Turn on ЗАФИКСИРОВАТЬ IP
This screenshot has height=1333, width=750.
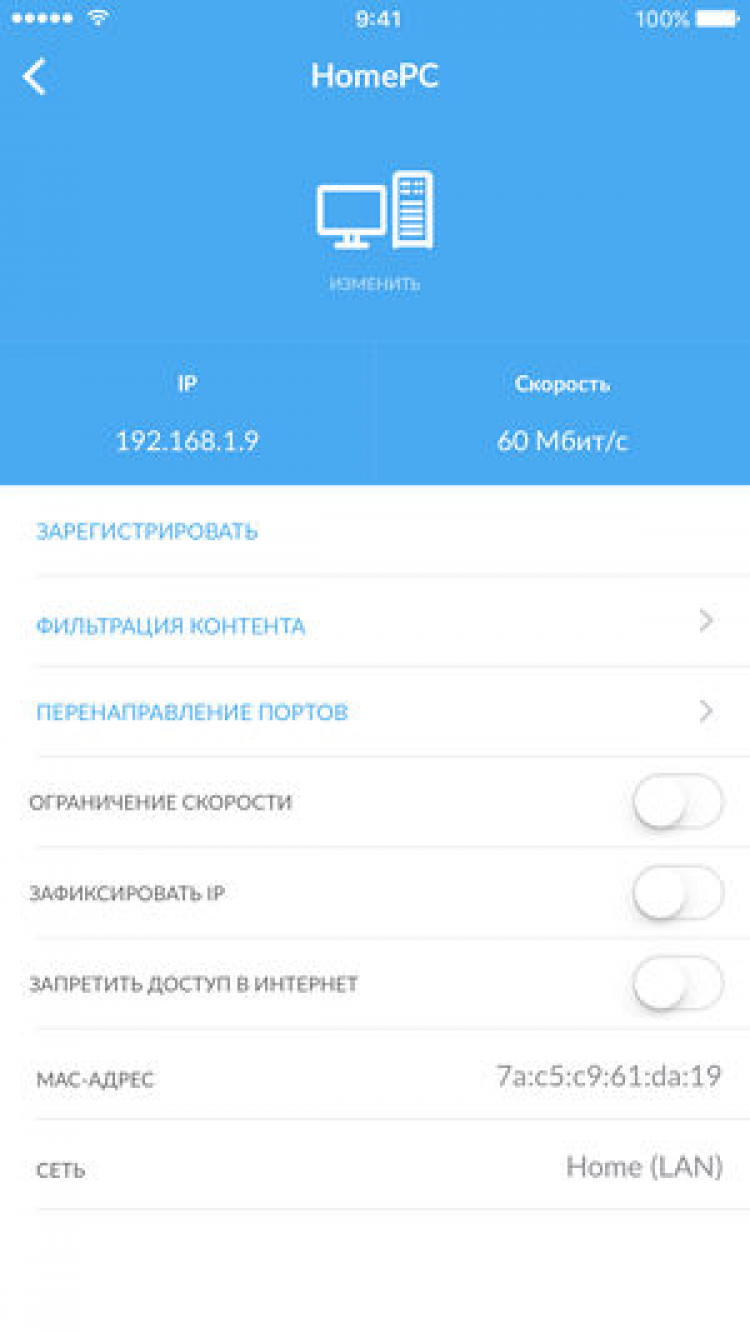click(677, 892)
